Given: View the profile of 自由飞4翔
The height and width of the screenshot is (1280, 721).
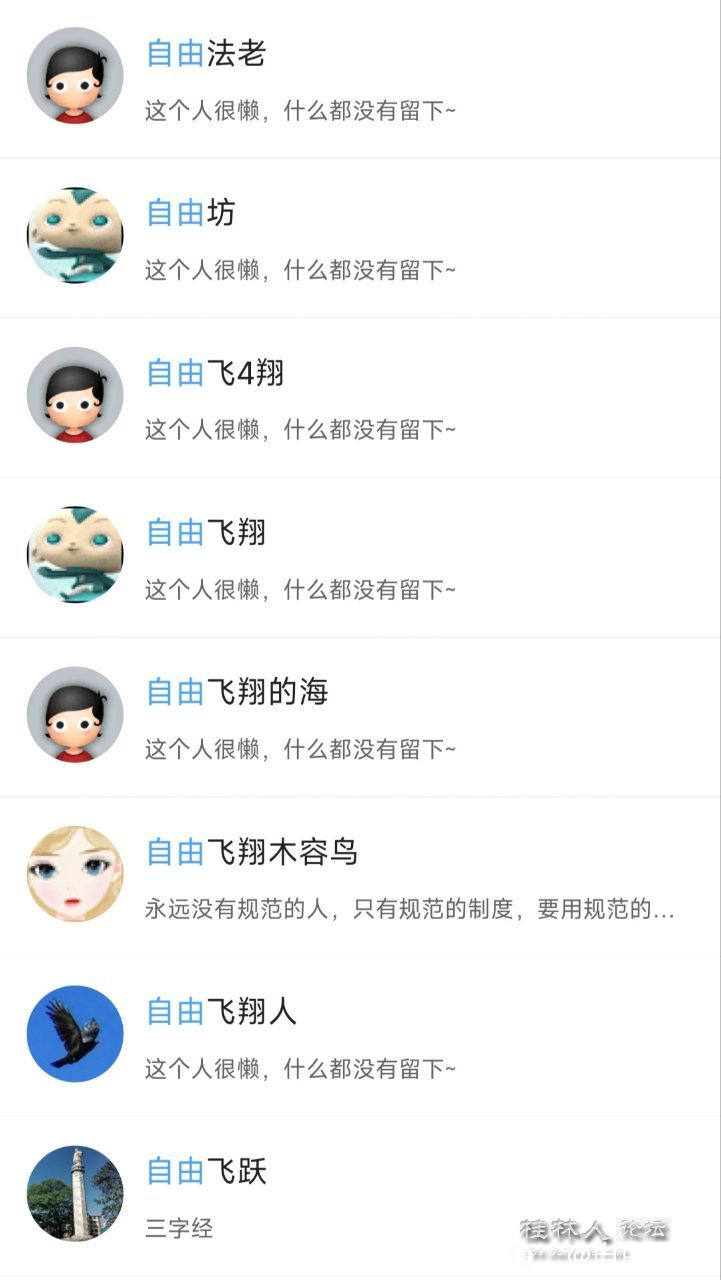Looking at the screenshot, I should point(360,397).
